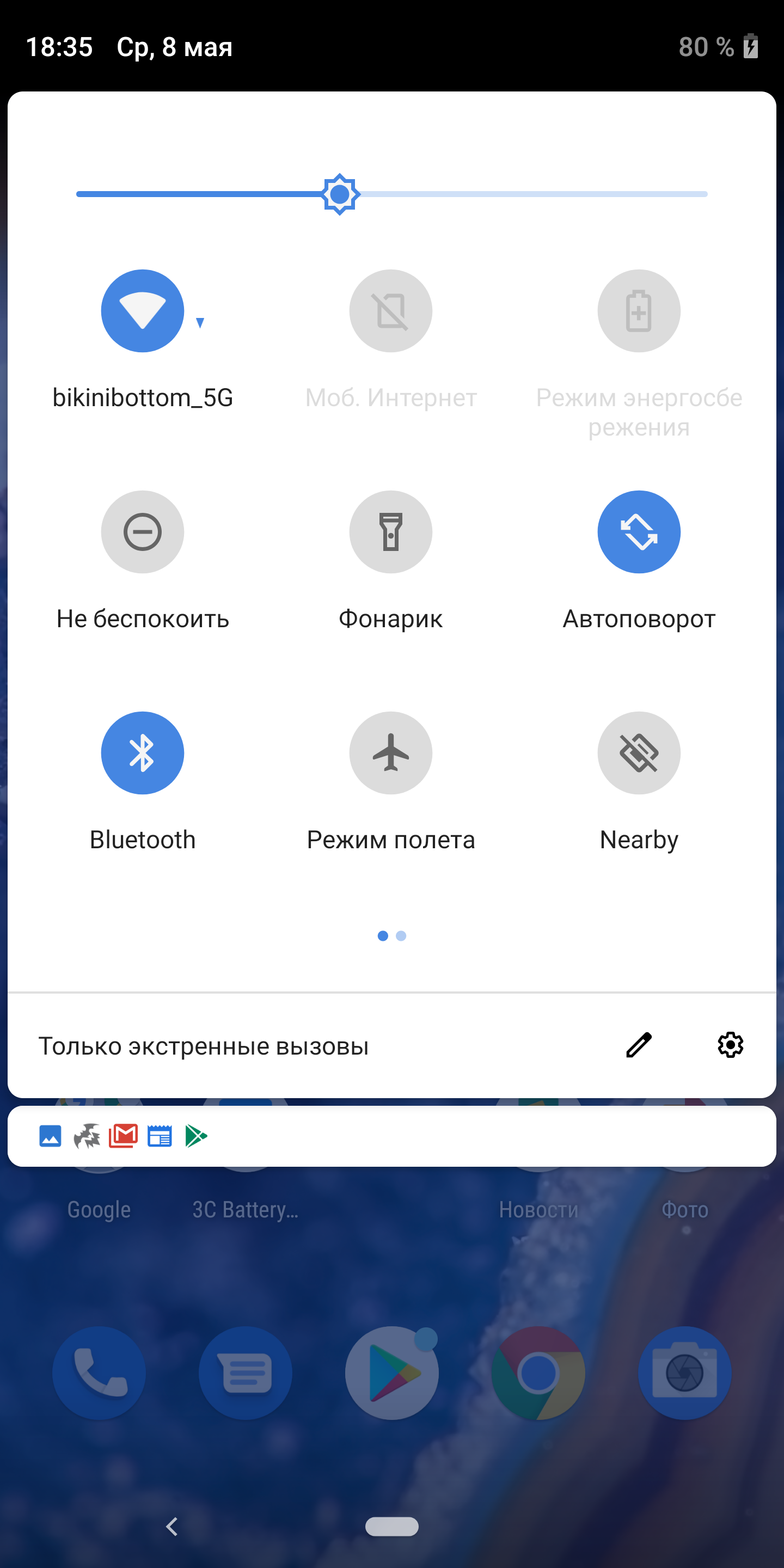Turn off the bikinibottom_5G Wi-Fi tile
784x1568 pixels.
coord(143,311)
